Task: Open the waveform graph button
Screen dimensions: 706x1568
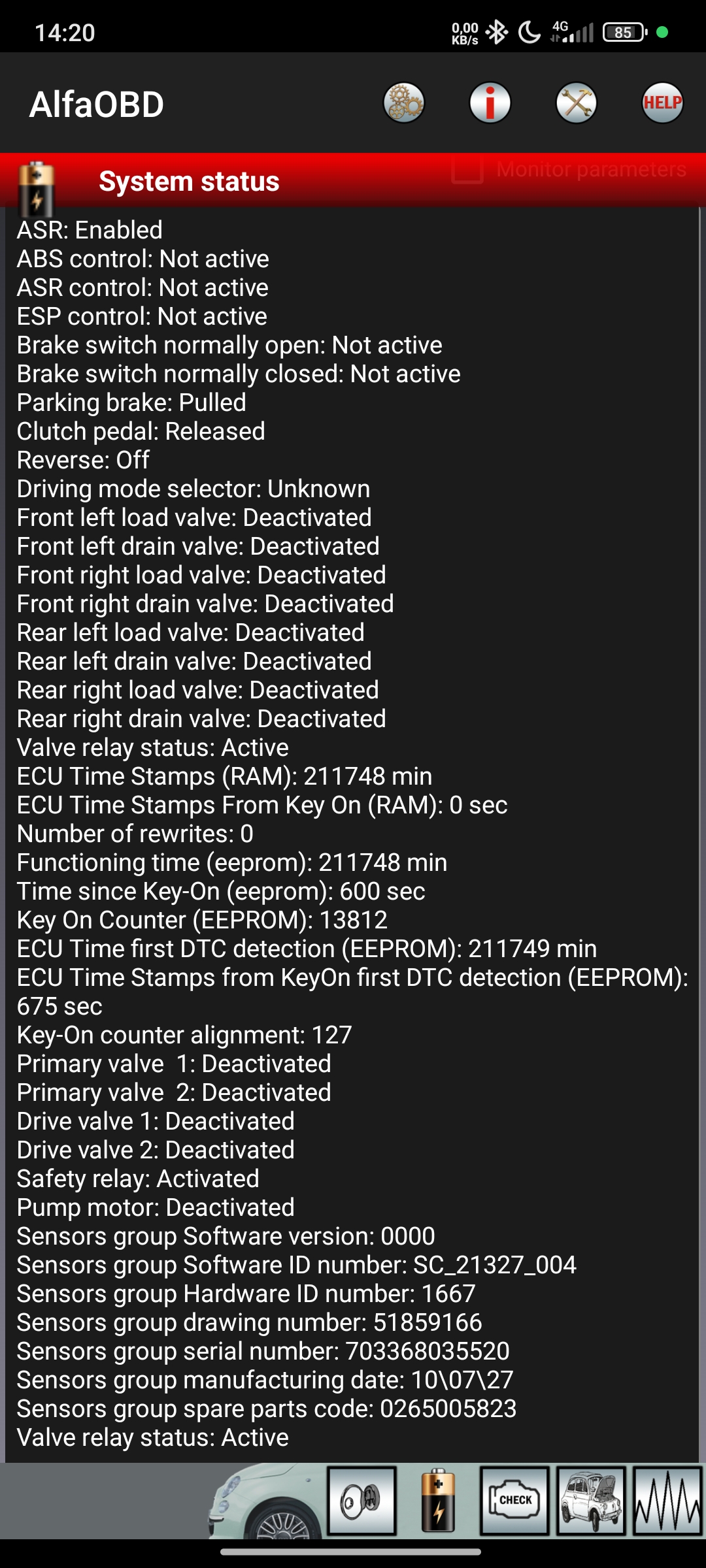Action: point(667,1501)
